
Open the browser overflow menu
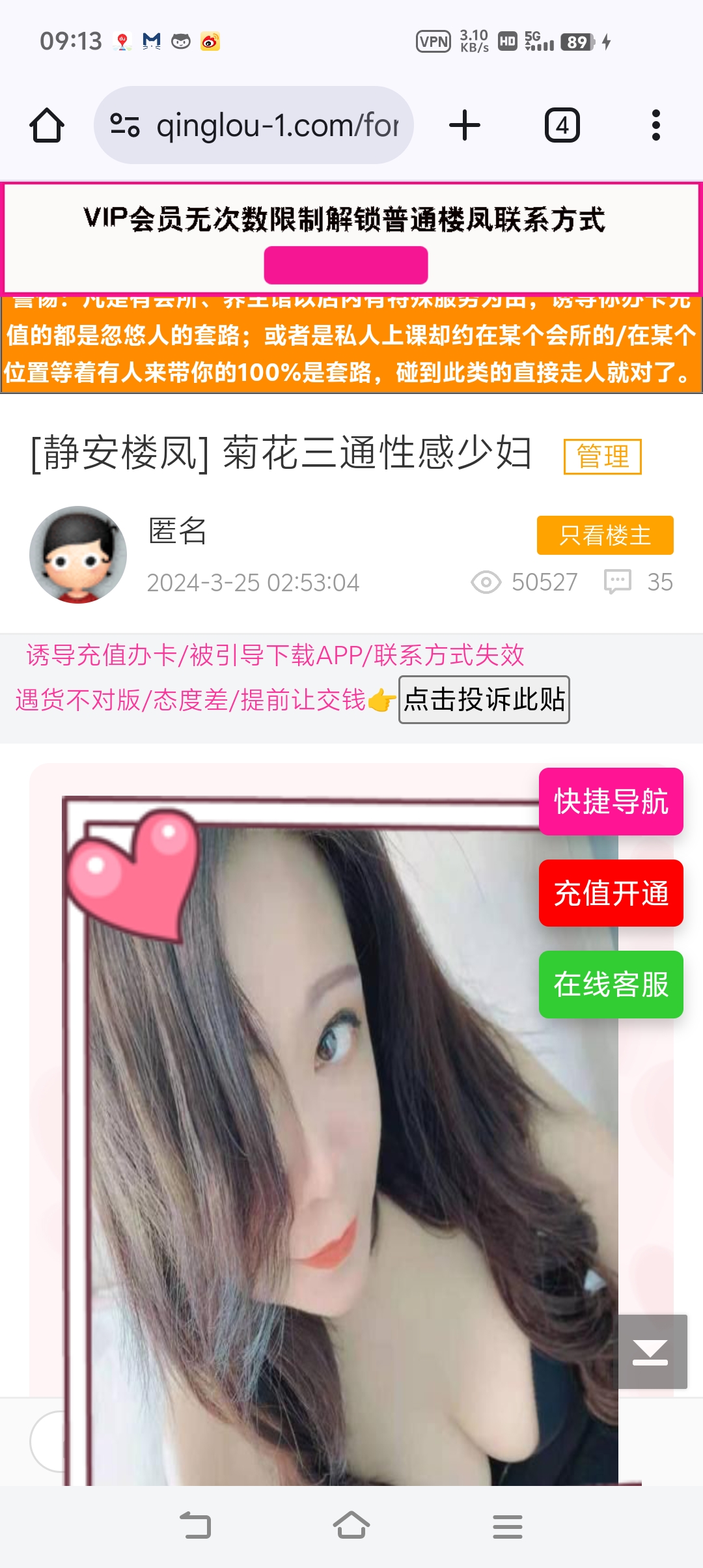[x=655, y=125]
